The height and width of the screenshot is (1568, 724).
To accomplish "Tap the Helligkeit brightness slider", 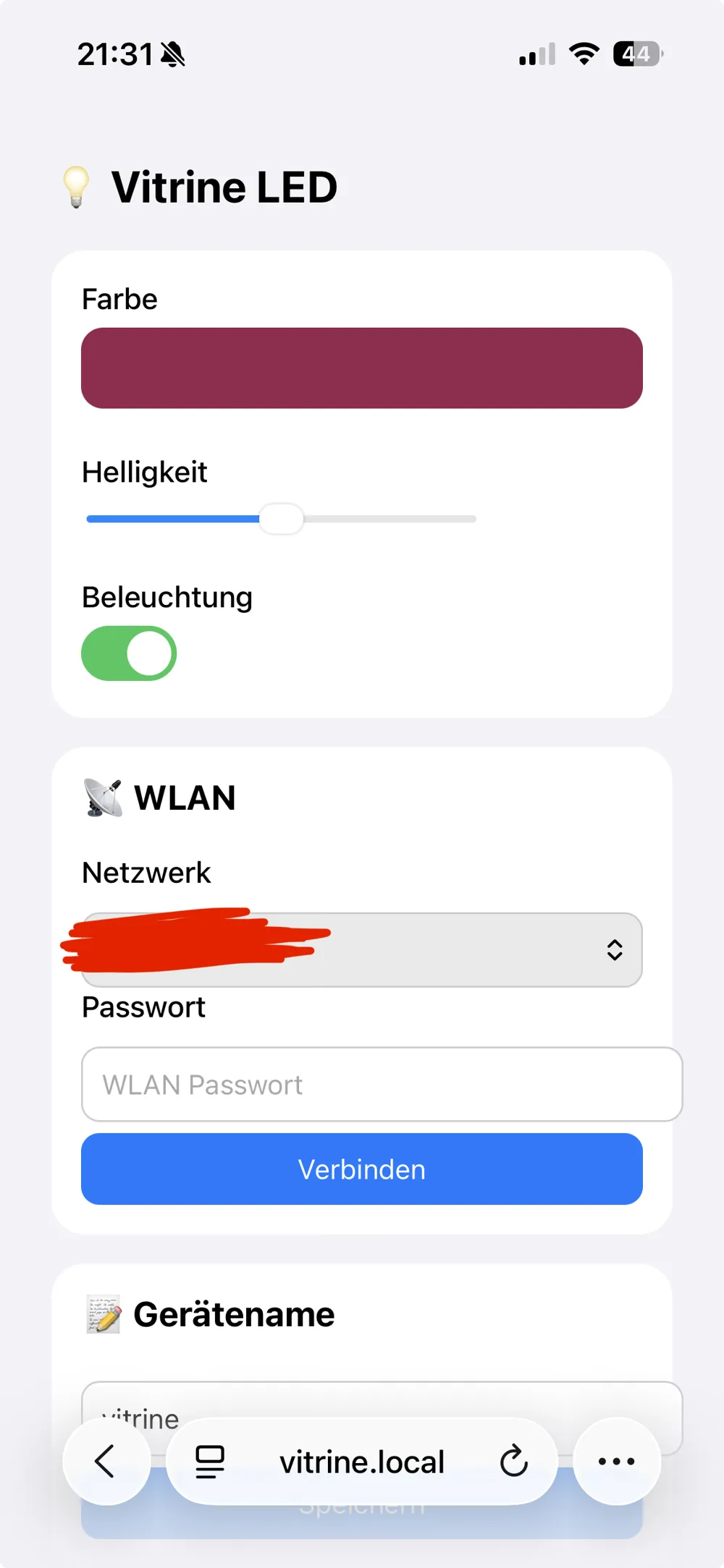I will tap(281, 519).
